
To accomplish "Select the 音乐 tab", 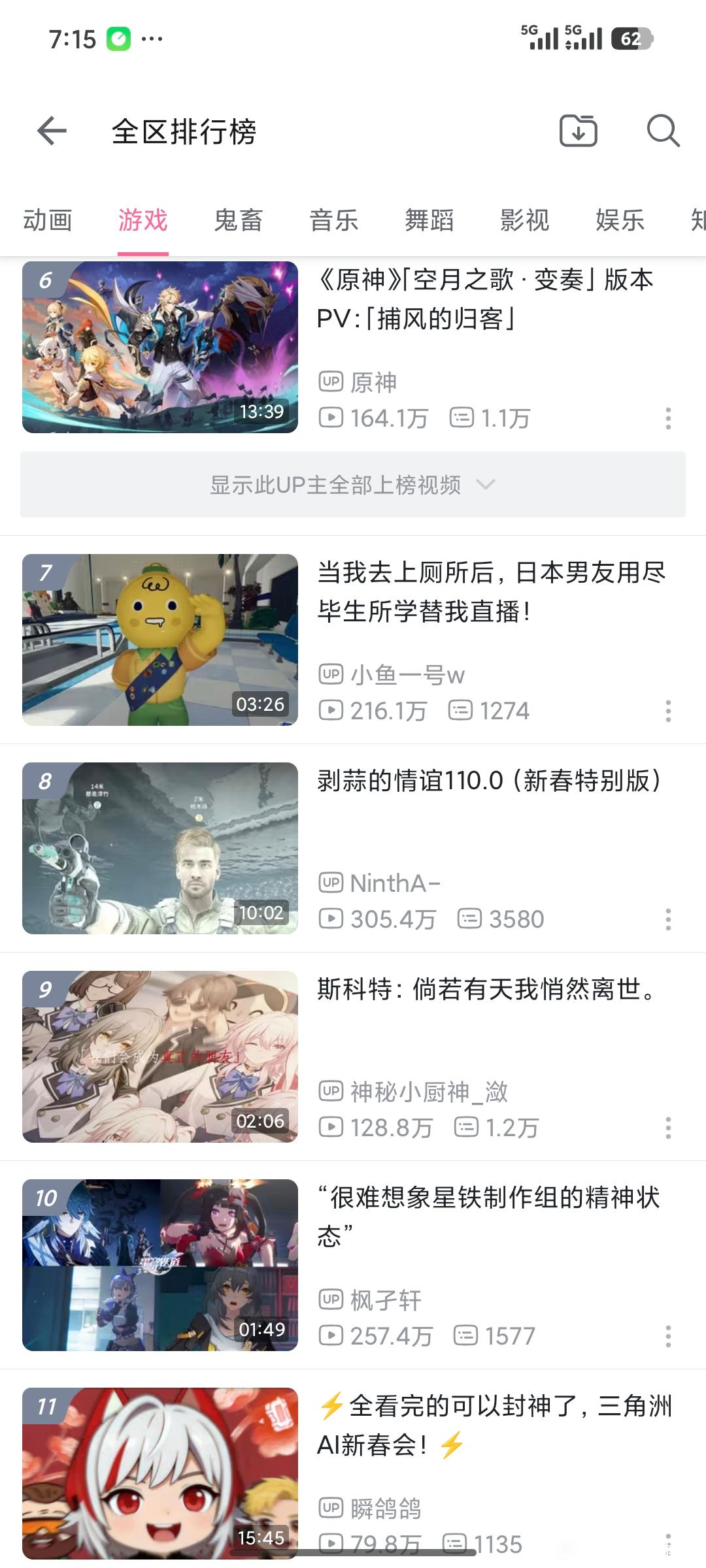I will (x=333, y=221).
